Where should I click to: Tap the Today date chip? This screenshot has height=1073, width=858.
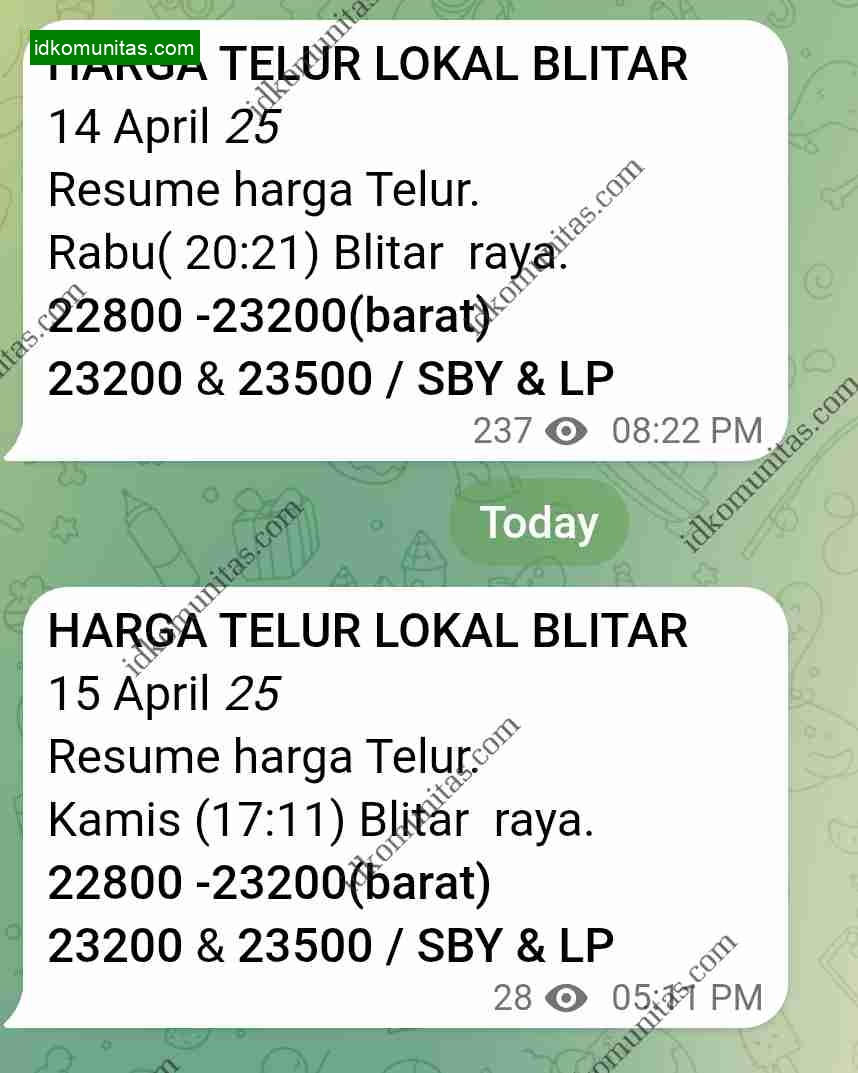[x=539, y=523]
